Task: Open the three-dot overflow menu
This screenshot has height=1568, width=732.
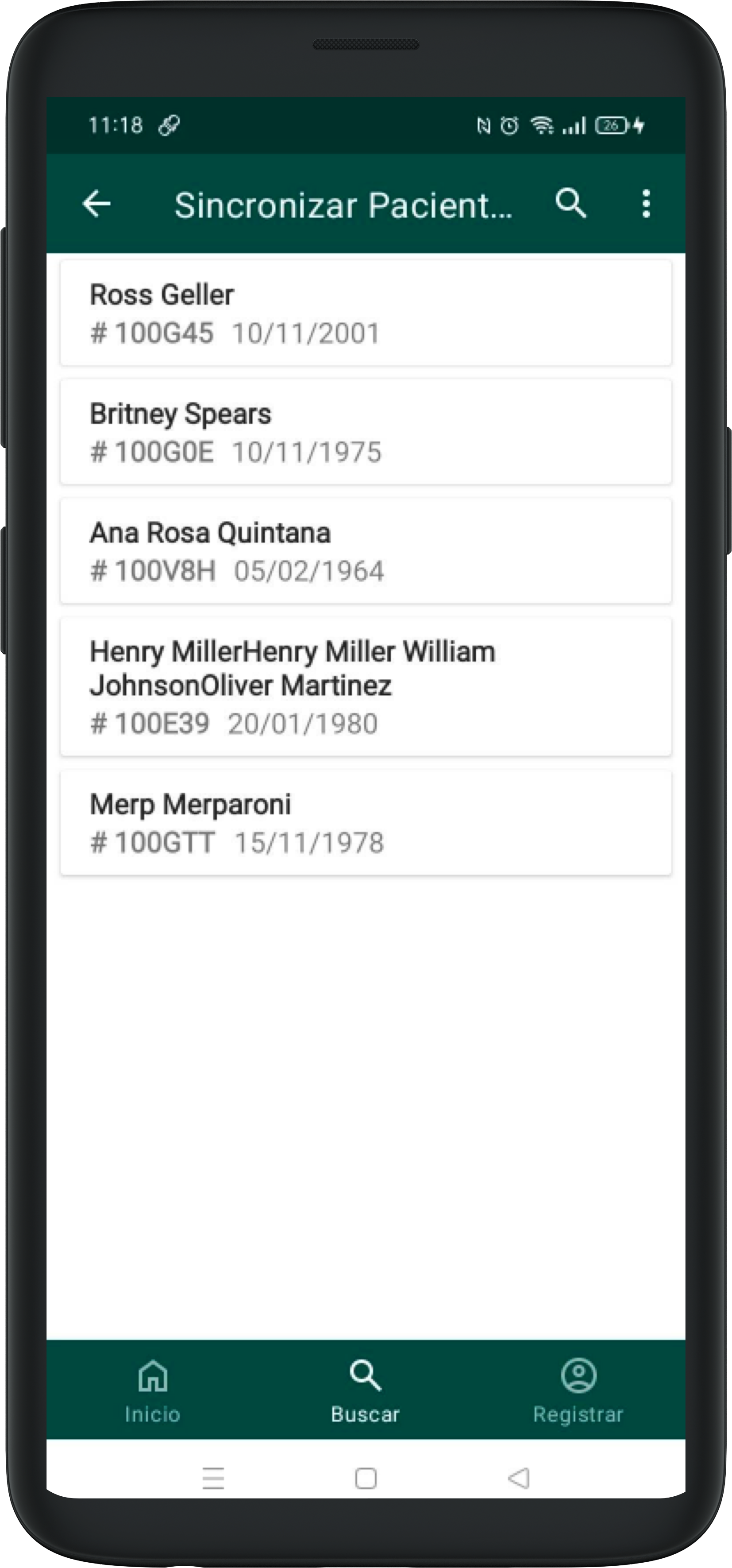Action: [646, 203]
